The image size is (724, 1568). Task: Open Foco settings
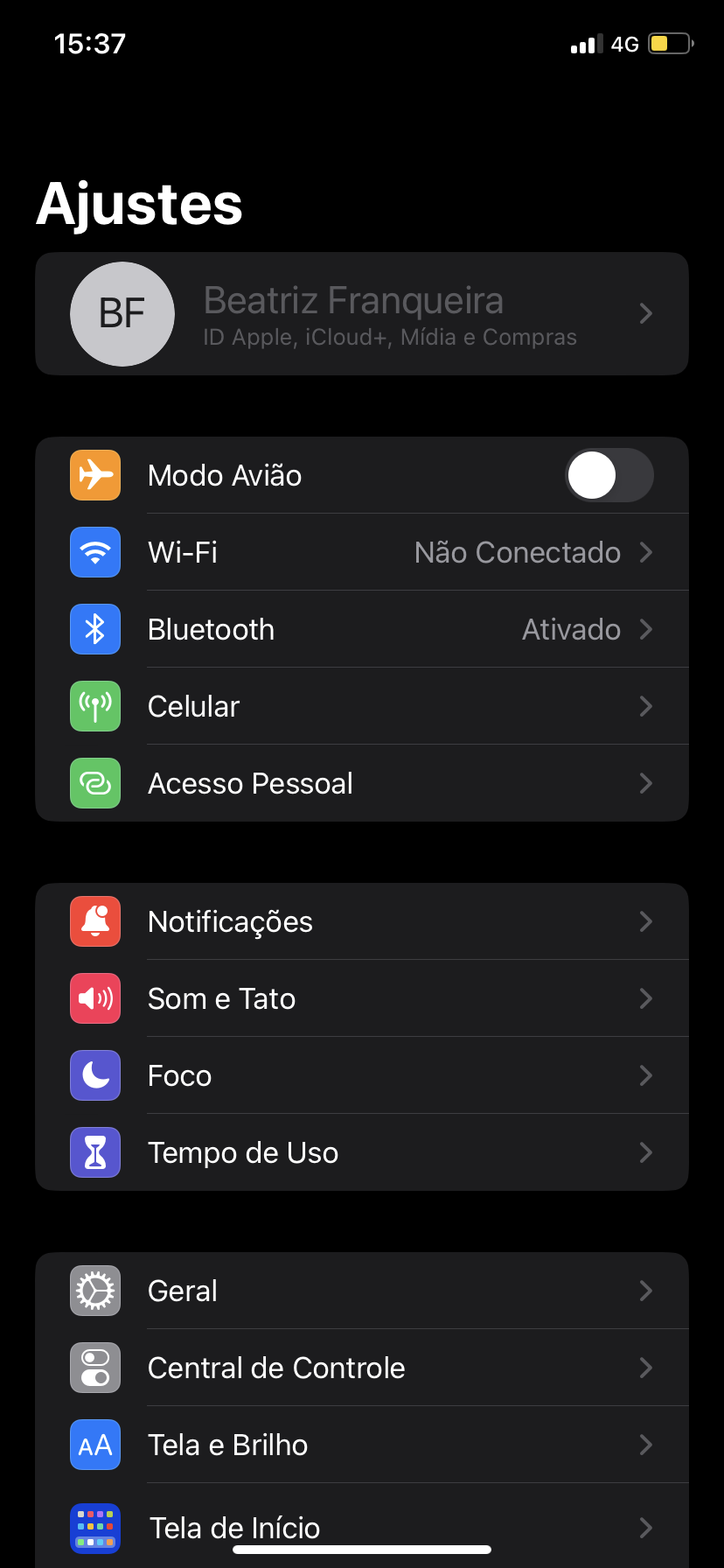pyautogui.click(x=362, y=1076)
